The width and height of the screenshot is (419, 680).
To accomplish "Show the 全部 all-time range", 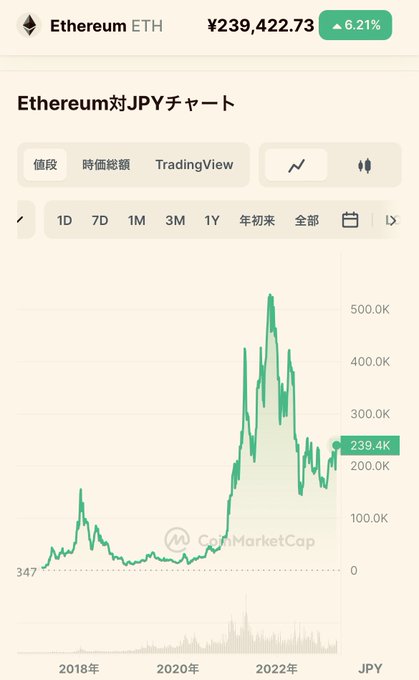I will (x=307, y=221).
